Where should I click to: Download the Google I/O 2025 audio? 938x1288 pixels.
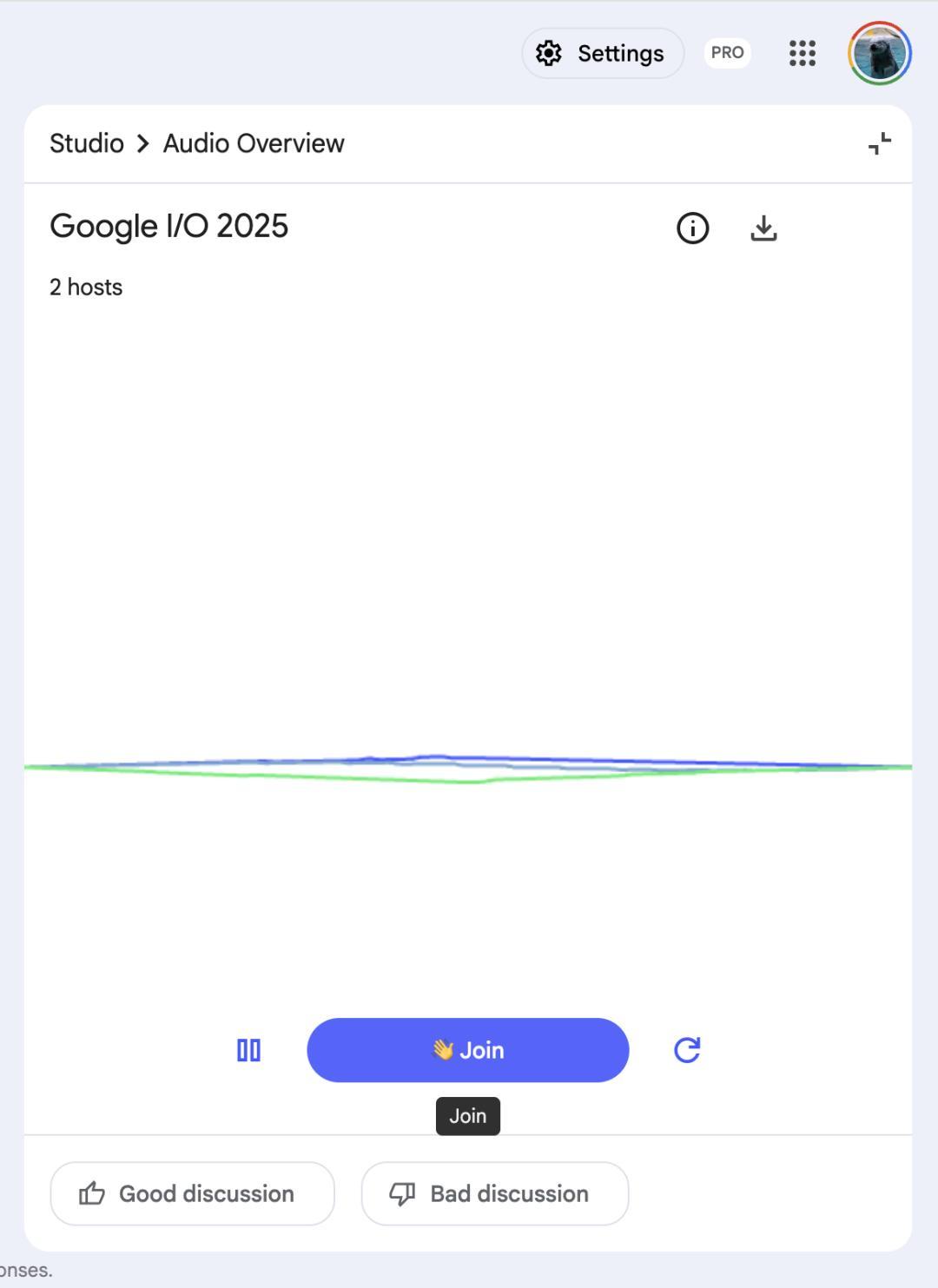tap(763, 228)
